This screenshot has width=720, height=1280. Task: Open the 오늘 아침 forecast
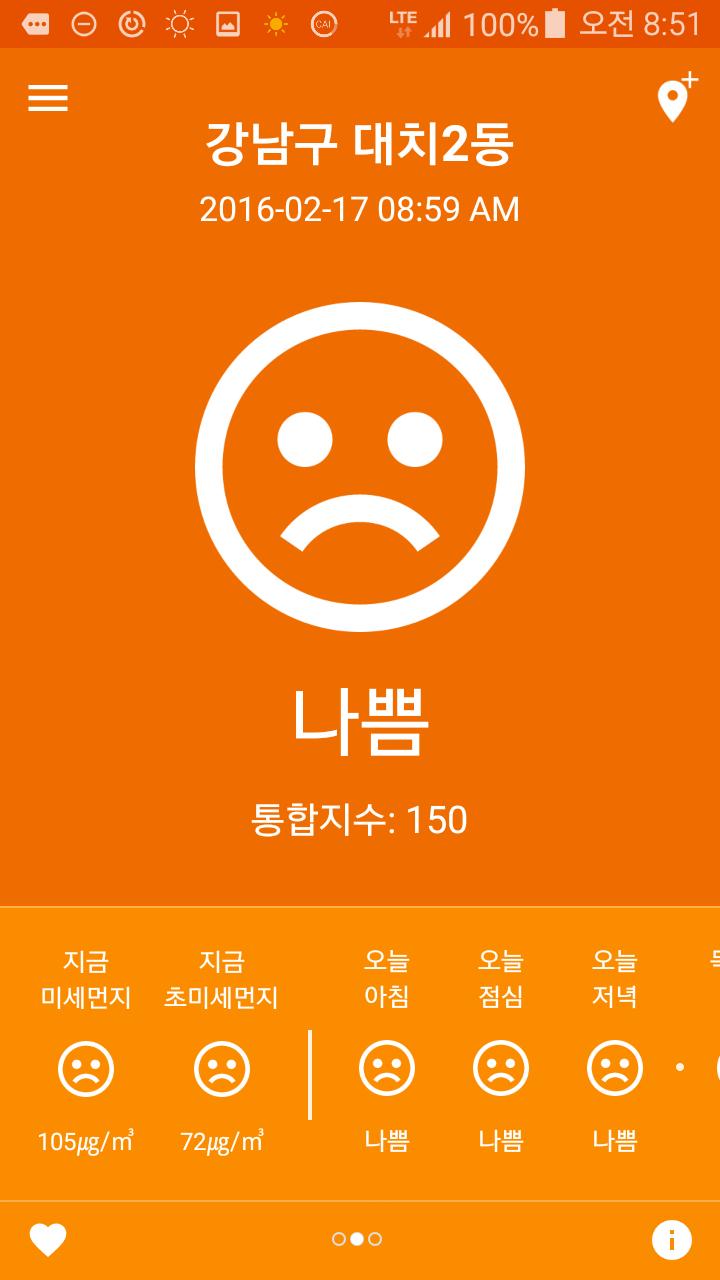[x=387, y=1050]
